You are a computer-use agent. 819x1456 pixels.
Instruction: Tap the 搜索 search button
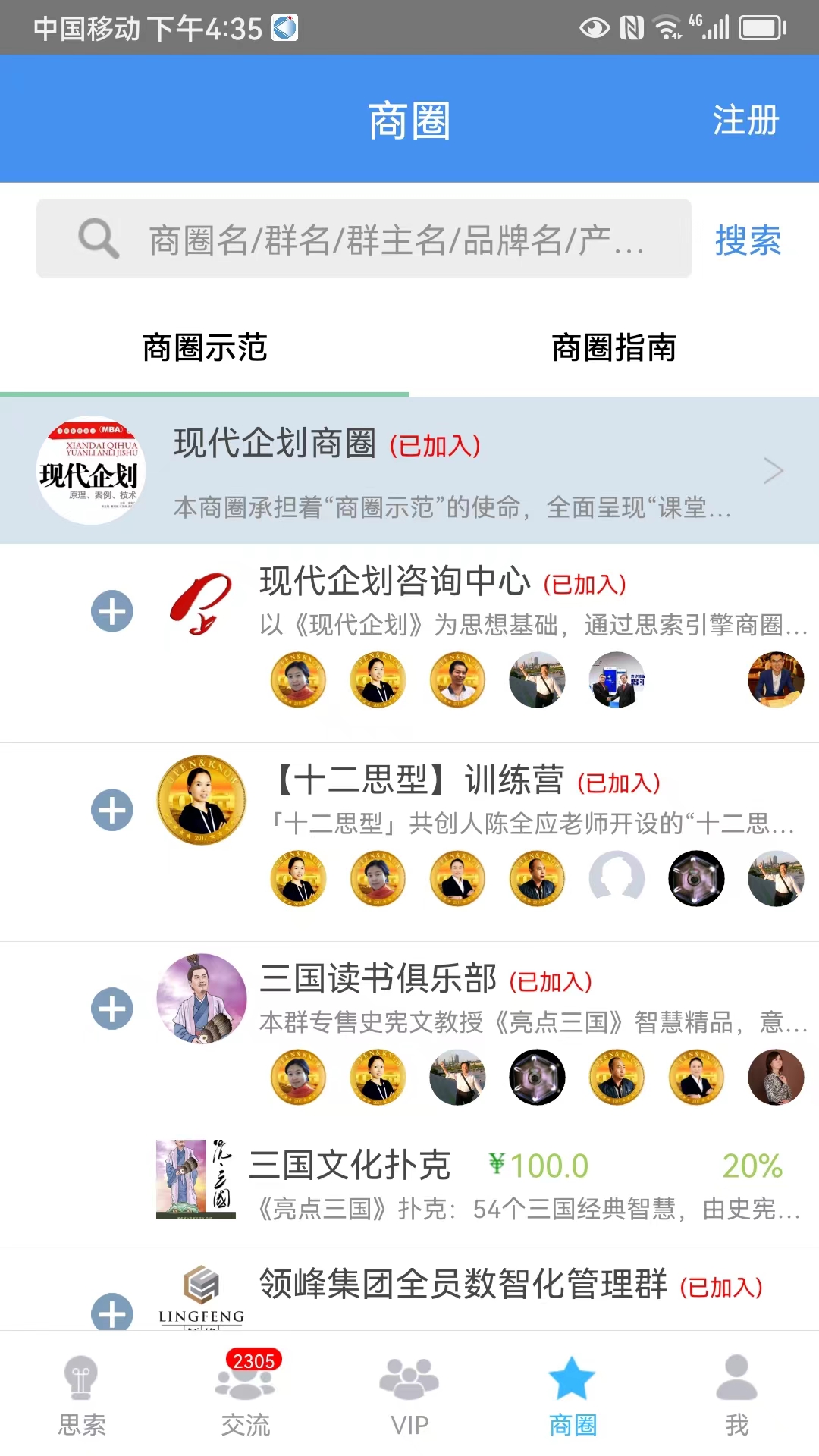(747, 240)
